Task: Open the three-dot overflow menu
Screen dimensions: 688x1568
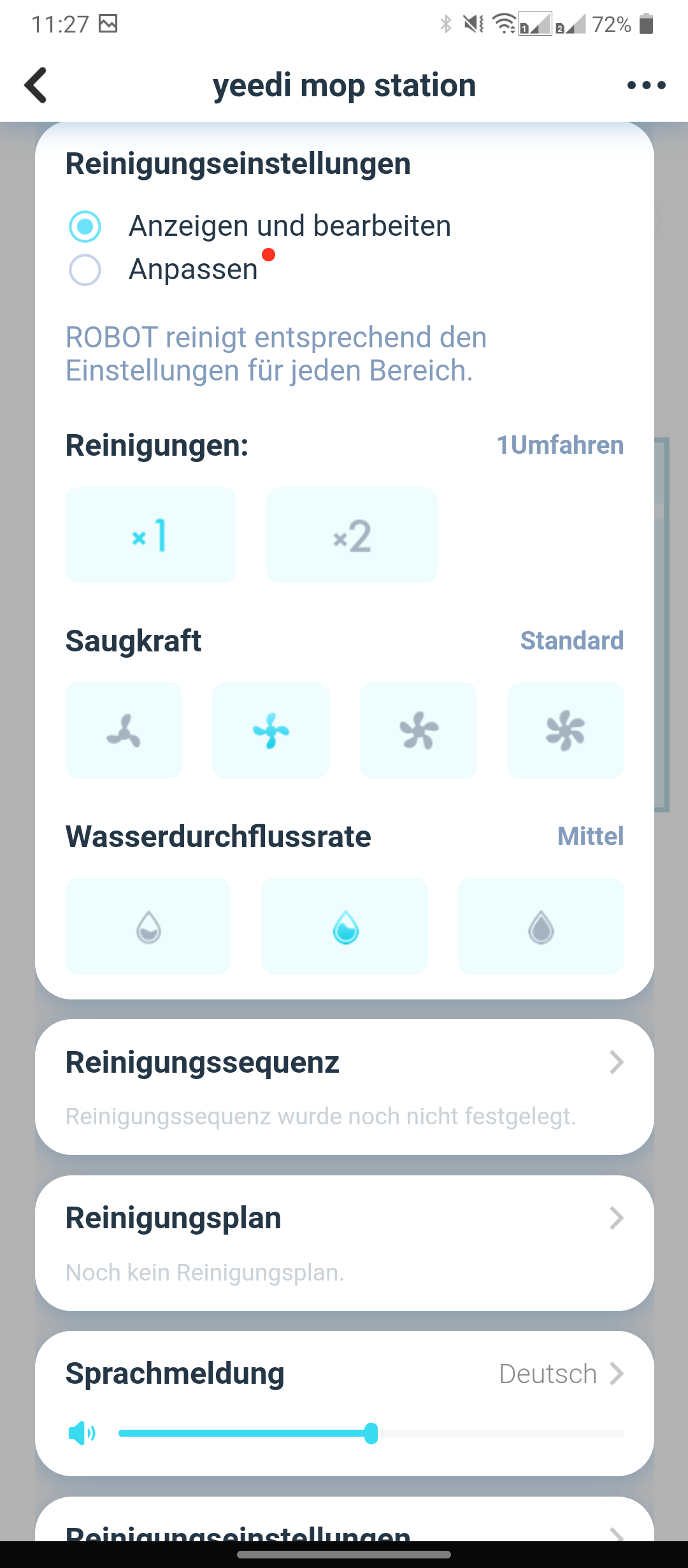Action: click(x=646, y=85)
